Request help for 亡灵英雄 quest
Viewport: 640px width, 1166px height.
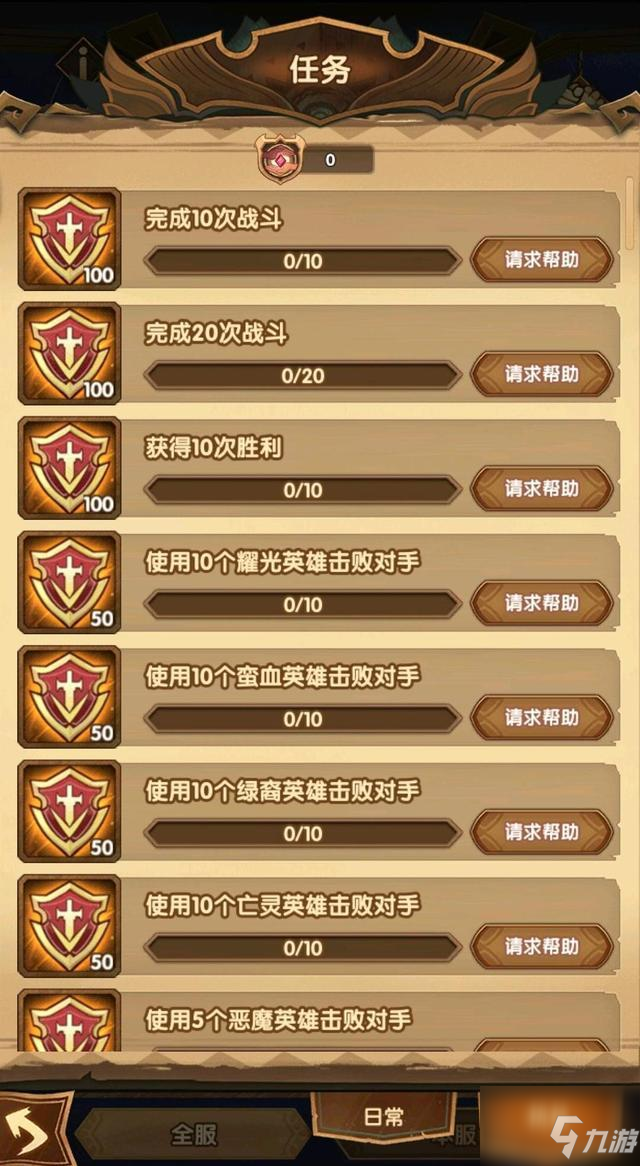point(541,946)
